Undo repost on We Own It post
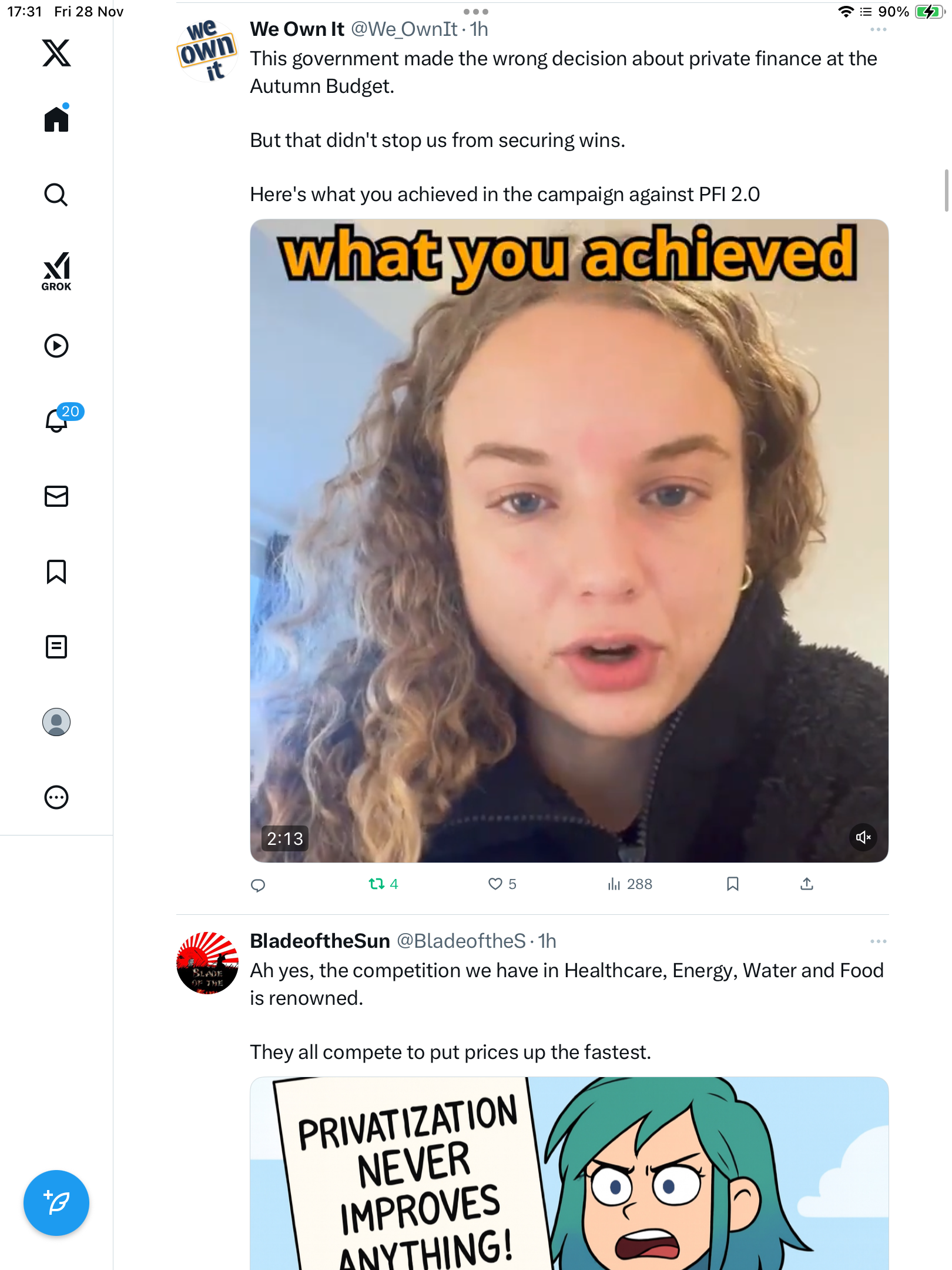952x1270 pixels. (x=377, y=884)
